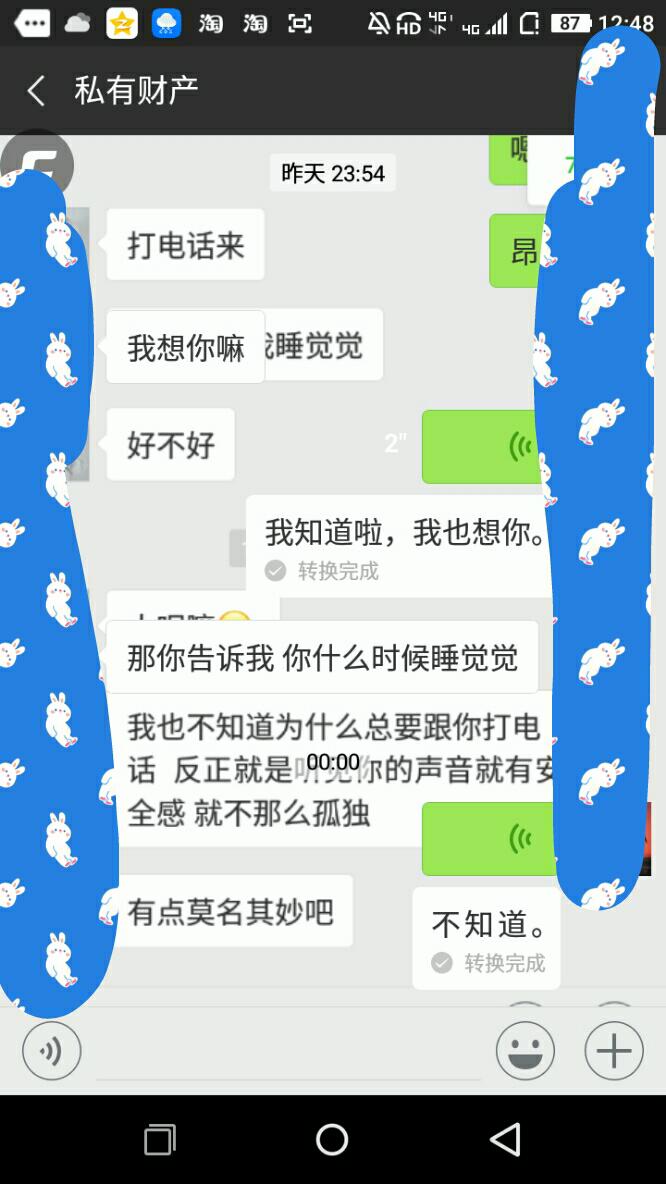Viewport: 666px width, 1184px height.
Task: Tap the system home button
Action: coord(331,1139)
